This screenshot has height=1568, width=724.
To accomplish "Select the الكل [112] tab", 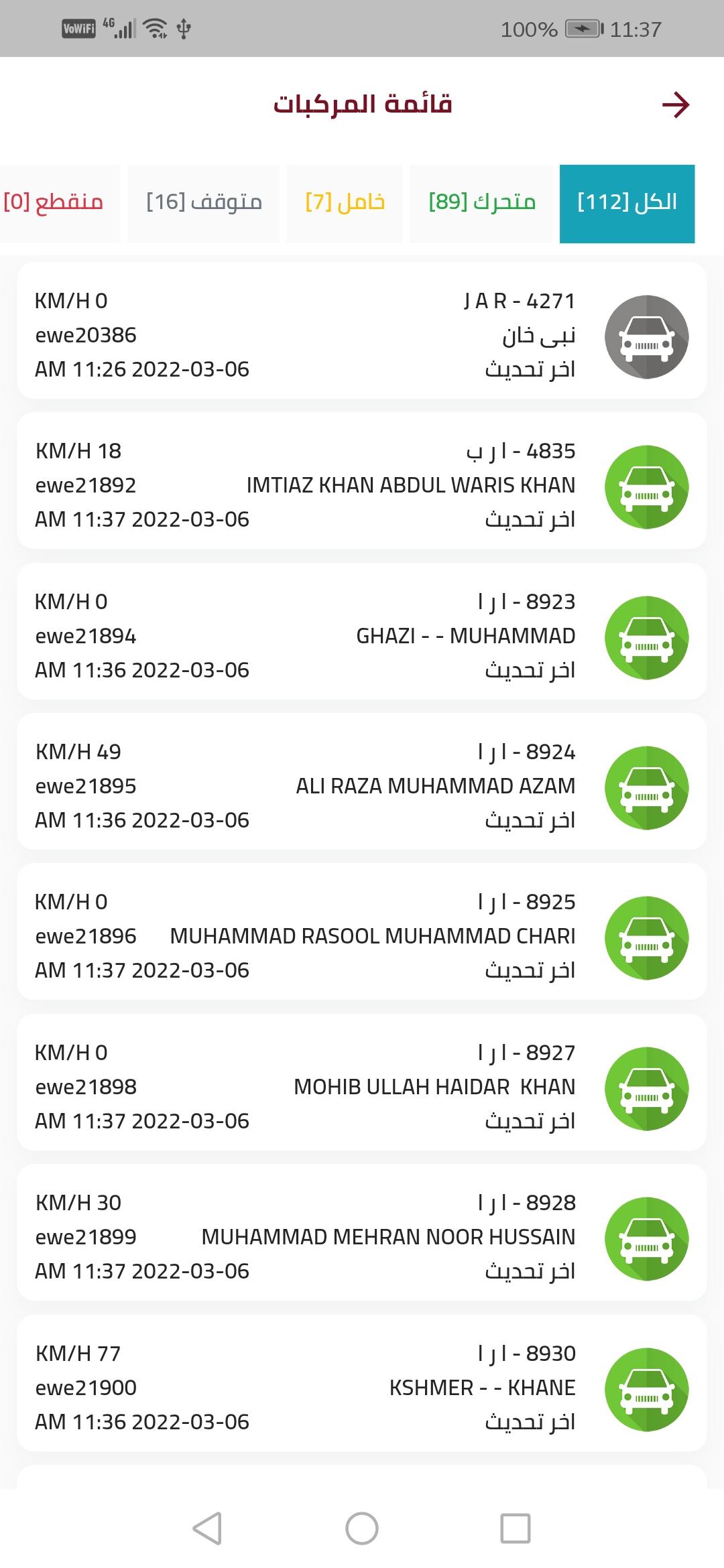I will (627, 203).
